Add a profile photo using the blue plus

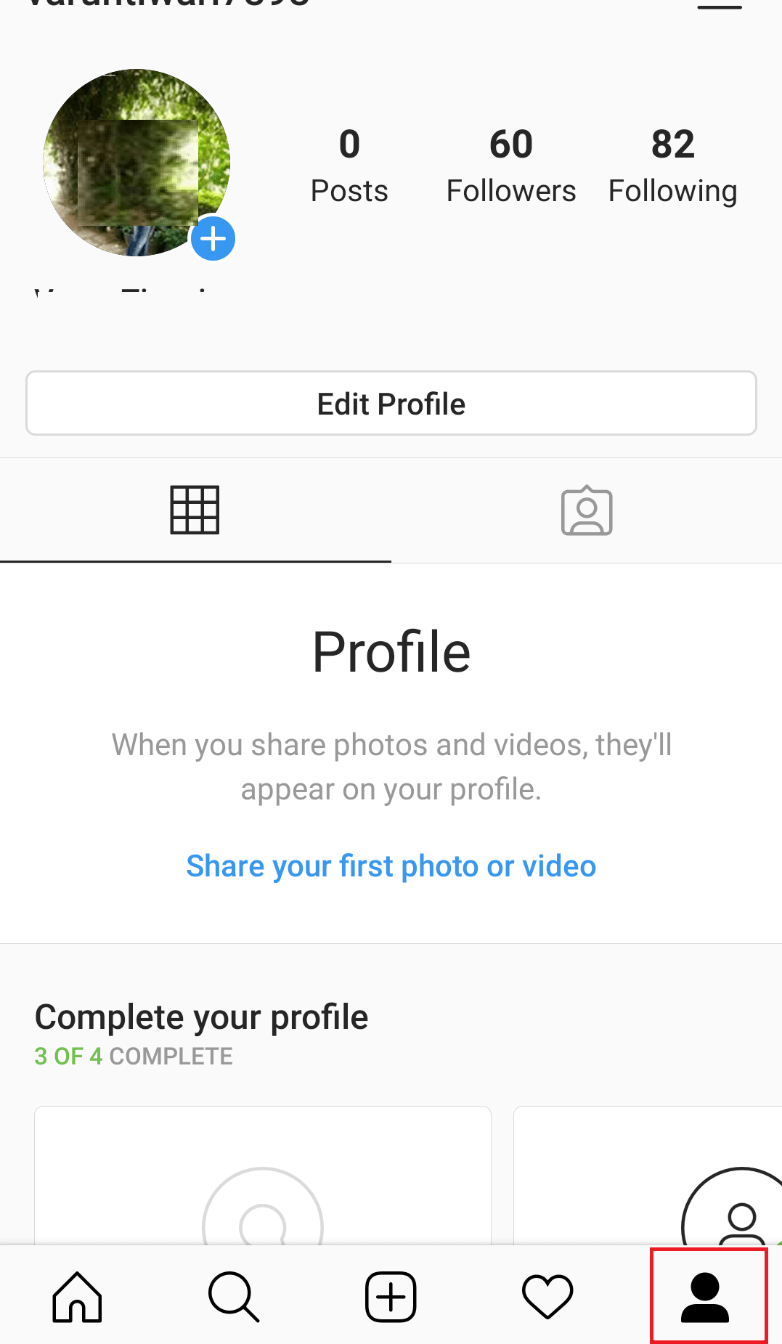tap(213, 239)
